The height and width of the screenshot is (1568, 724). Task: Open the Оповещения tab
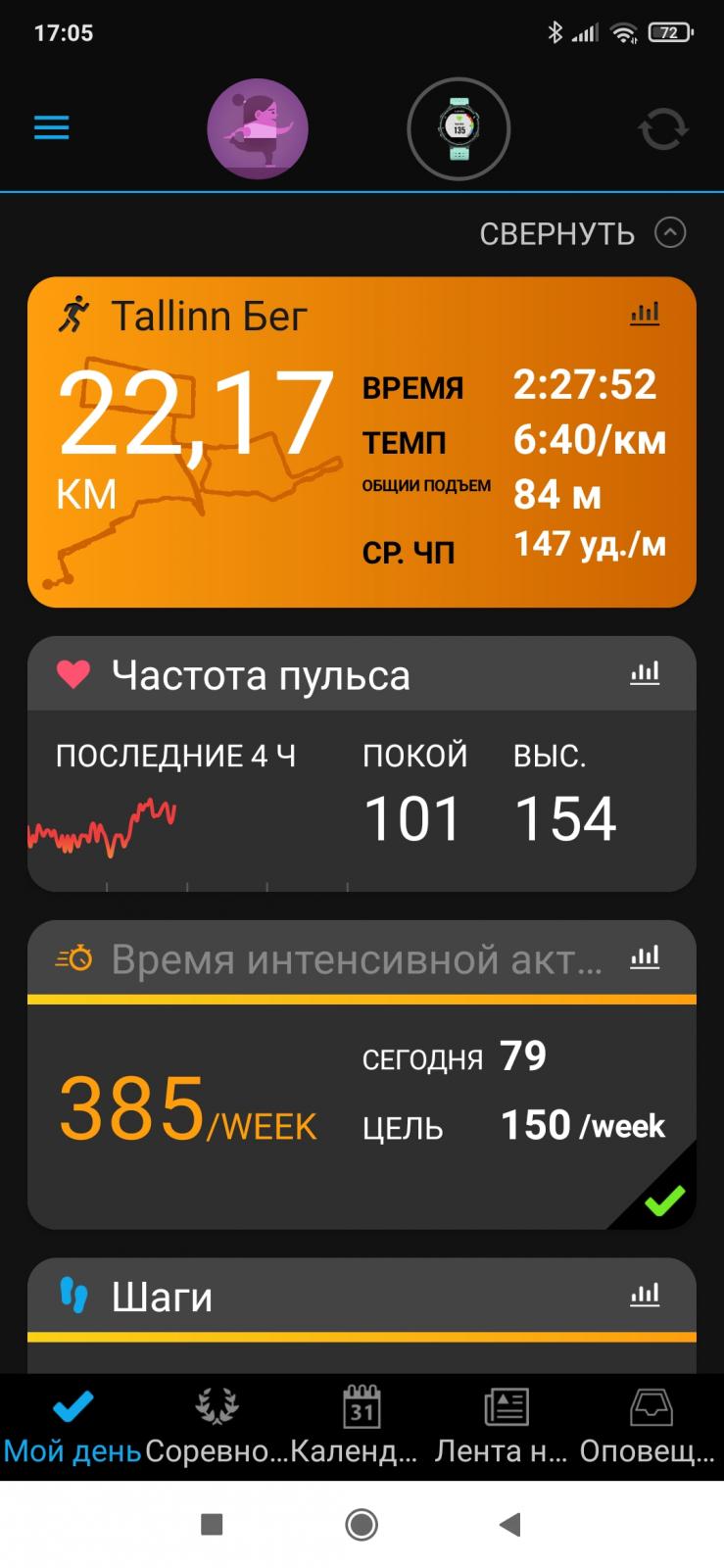point(650,1427)
